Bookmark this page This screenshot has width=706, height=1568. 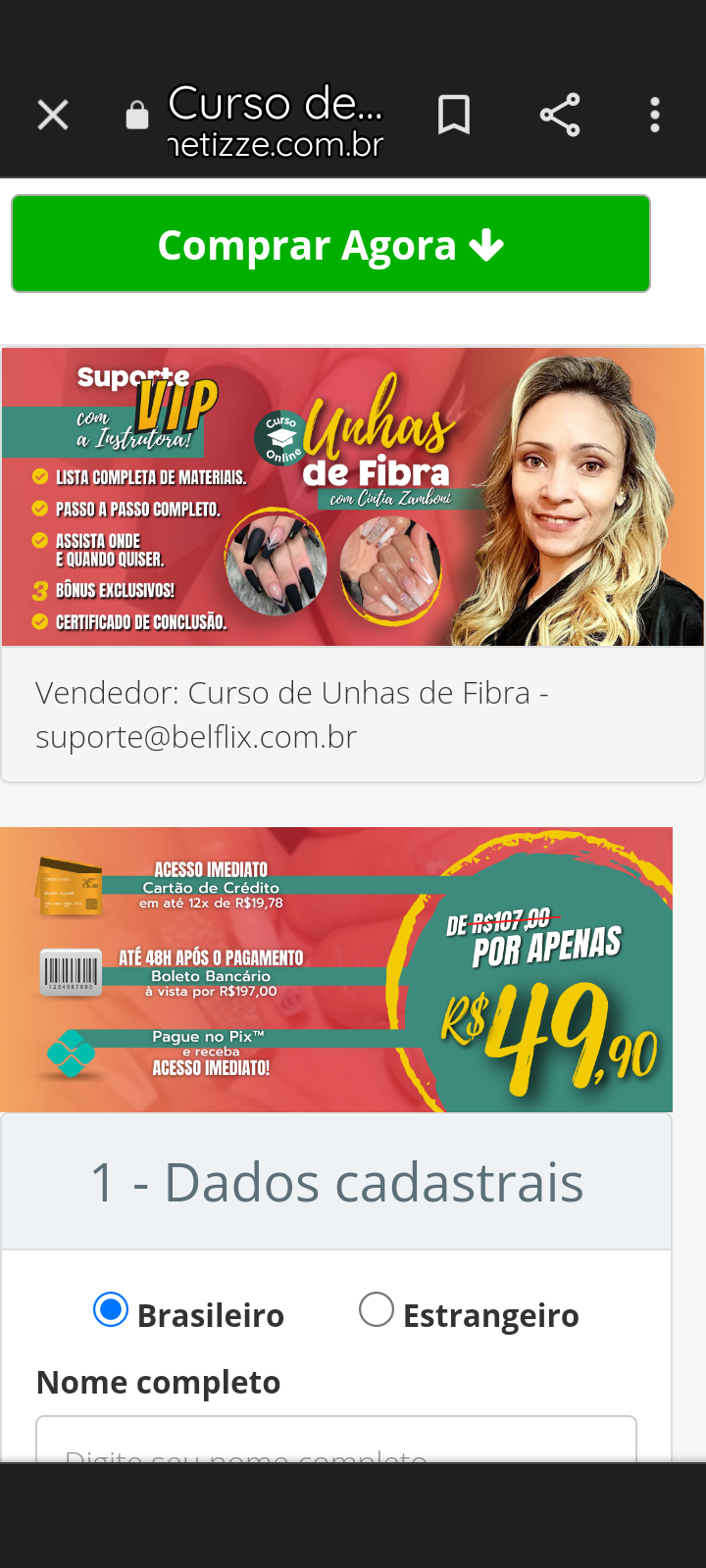coord(454,116)
